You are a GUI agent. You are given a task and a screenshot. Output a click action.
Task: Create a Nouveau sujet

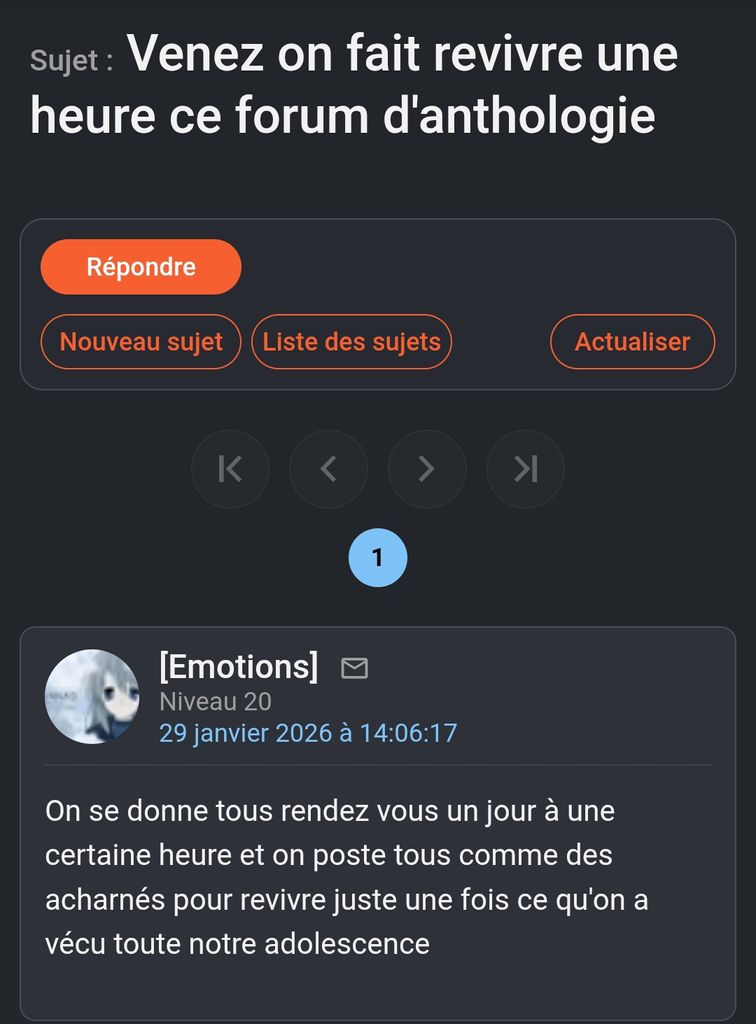click(x=141, y=342)
